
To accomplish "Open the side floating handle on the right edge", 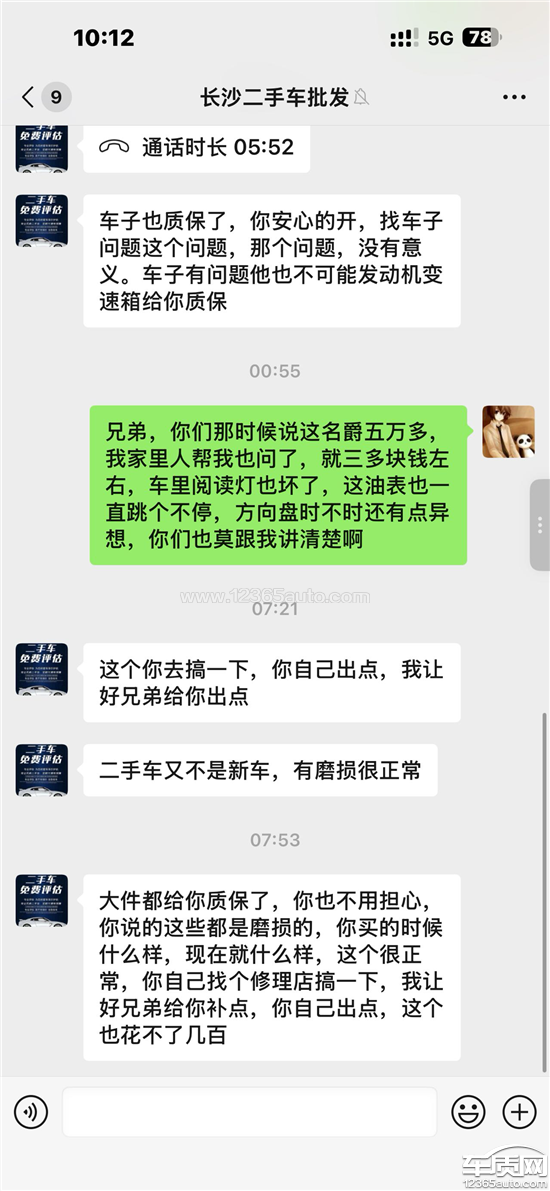I will pos(539,525).
